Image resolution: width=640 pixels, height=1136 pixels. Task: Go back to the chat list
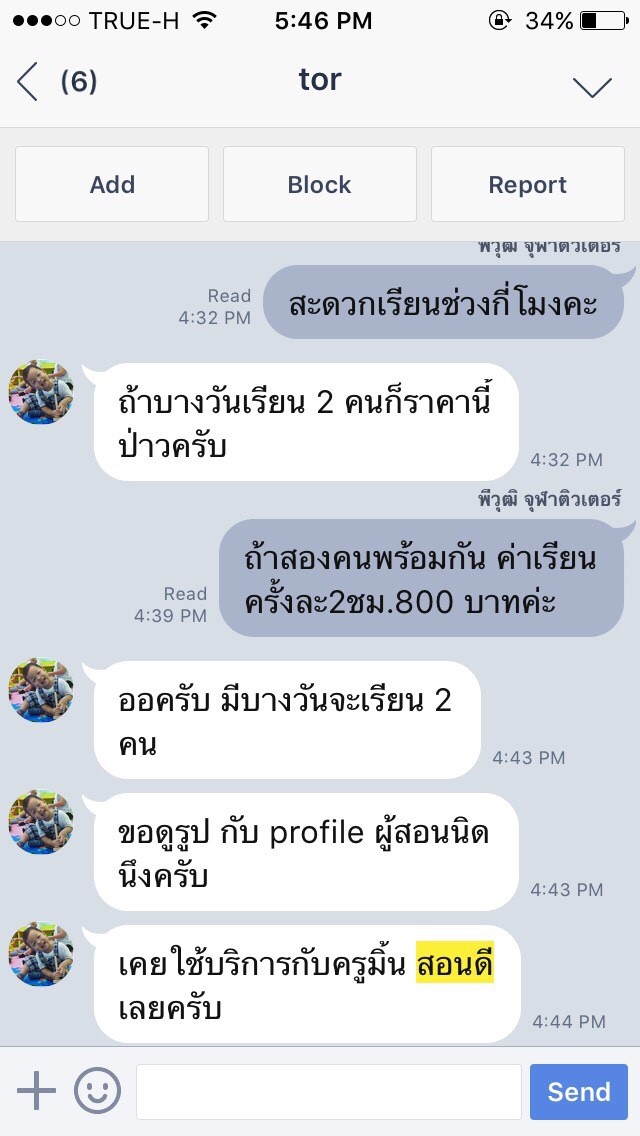28,81
